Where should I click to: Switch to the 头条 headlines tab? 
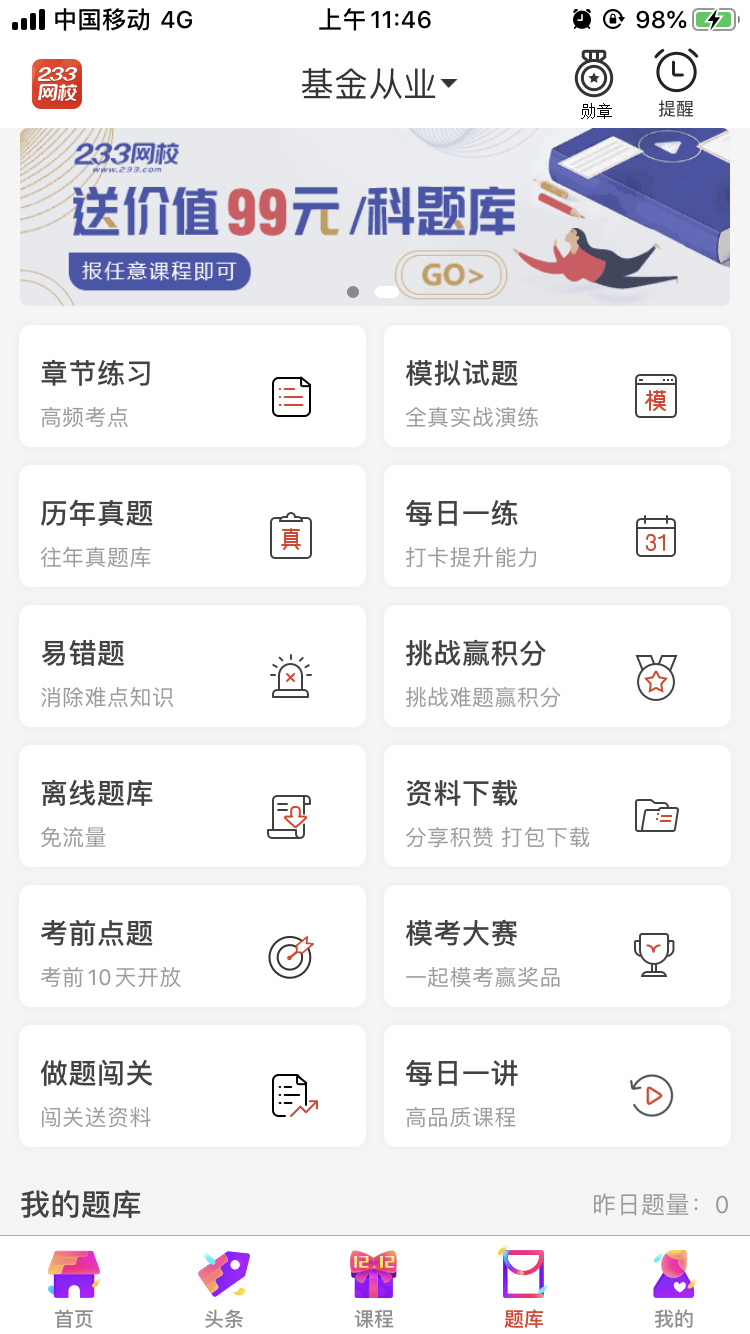click(224, 1288)
